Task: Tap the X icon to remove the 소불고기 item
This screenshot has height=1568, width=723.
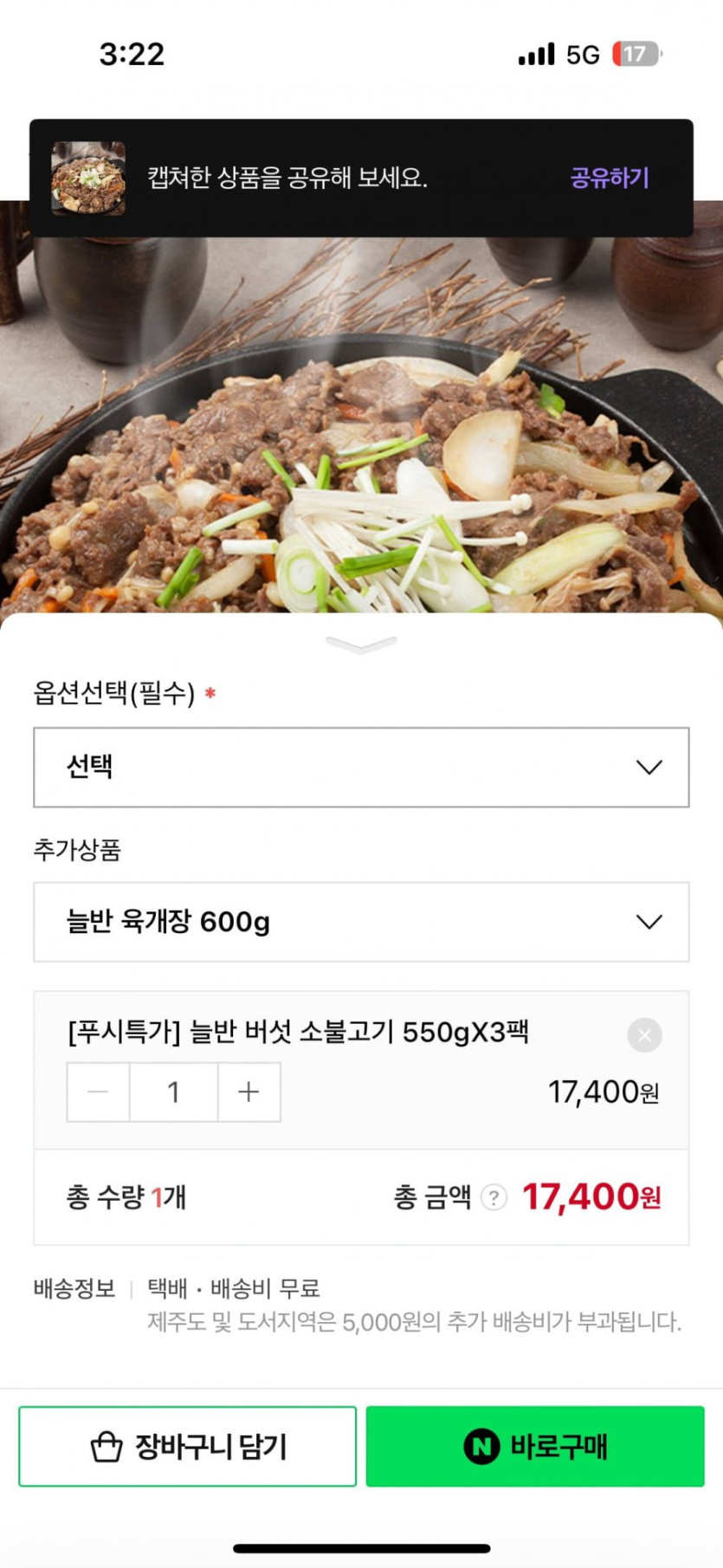Action: (643, 1034)
